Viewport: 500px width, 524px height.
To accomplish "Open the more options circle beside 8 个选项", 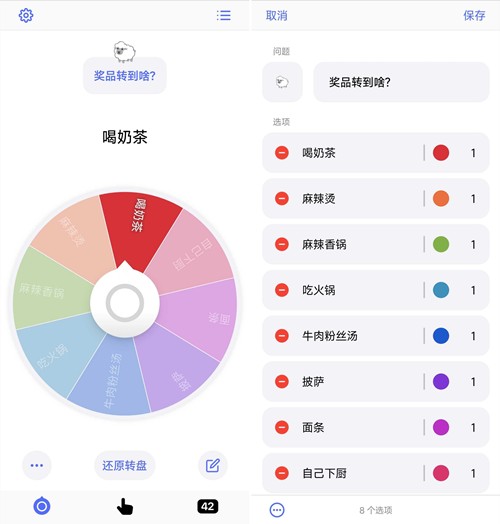I will click(277, 510).
